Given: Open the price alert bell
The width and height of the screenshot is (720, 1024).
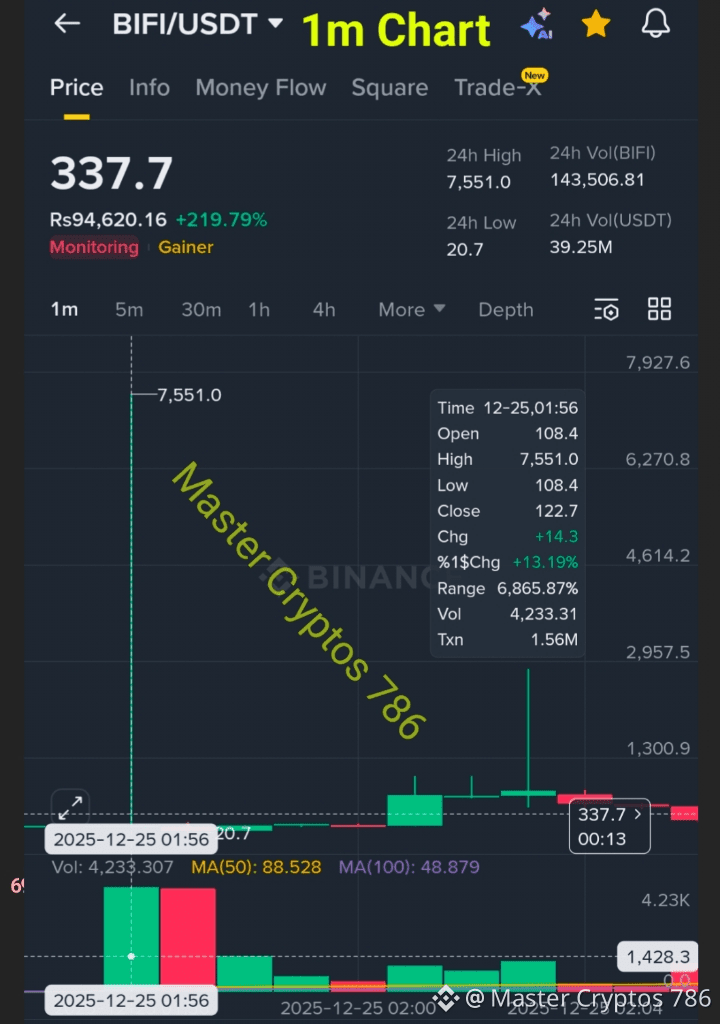Looking at the screenshot, I should tap(655, 23).
